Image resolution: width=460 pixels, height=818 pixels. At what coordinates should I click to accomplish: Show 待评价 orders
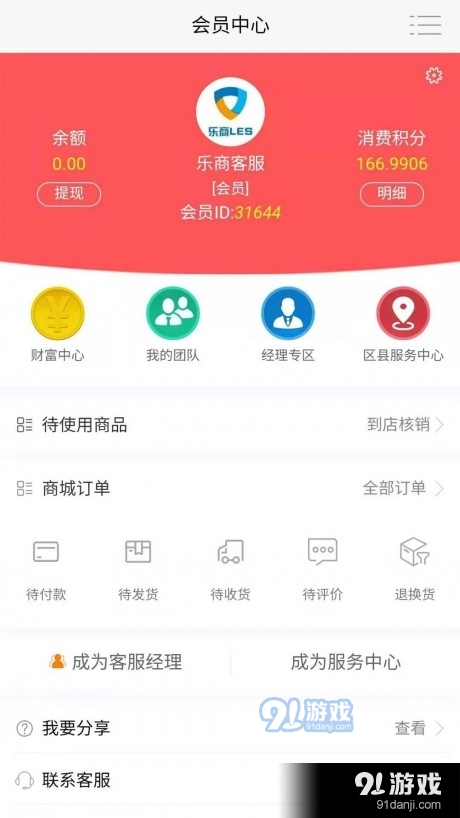pyautogui.click(x=322, y=569)
